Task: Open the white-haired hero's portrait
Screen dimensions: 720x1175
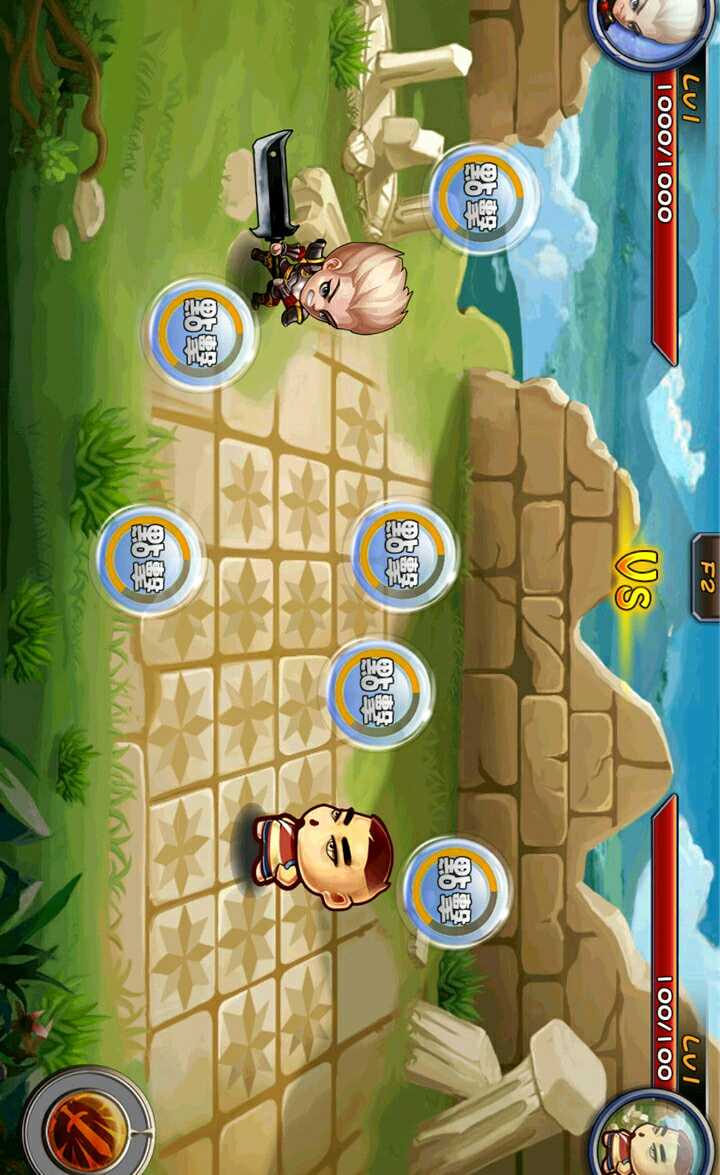Action: (x=651, y=25)
